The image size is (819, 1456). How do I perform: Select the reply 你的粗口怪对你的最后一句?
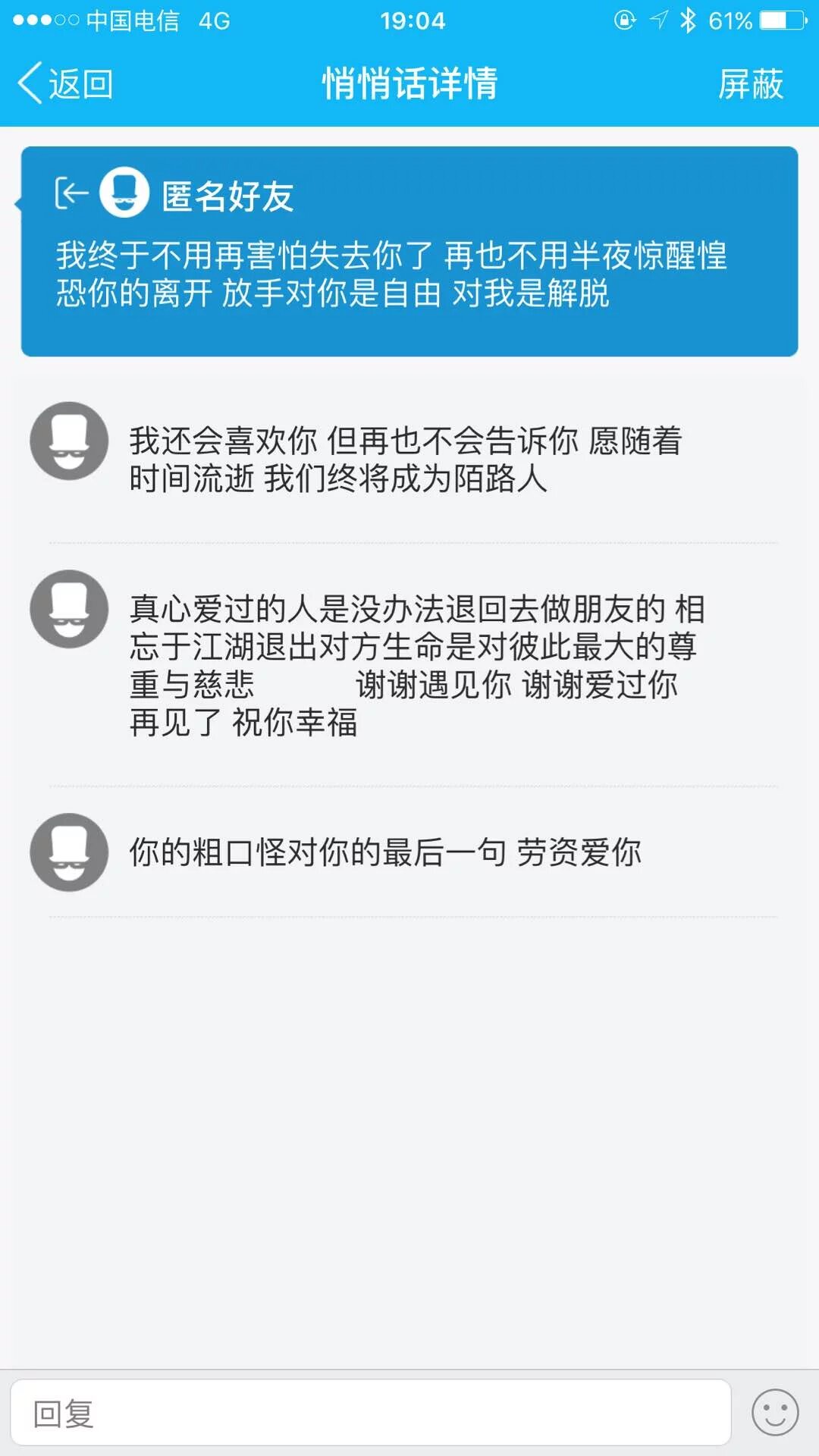(x=385, y=852)
